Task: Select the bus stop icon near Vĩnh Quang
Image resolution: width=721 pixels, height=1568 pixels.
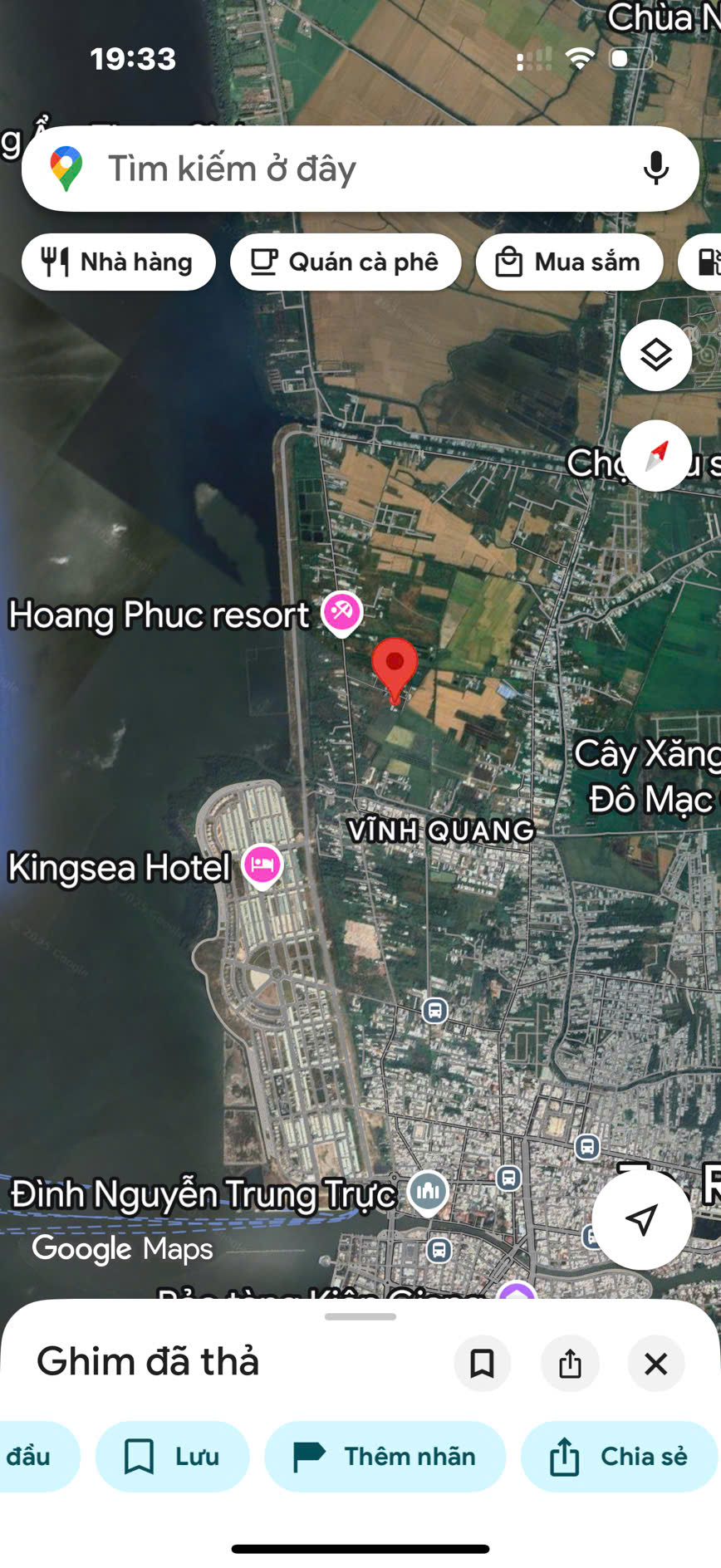Action: 434,1012
